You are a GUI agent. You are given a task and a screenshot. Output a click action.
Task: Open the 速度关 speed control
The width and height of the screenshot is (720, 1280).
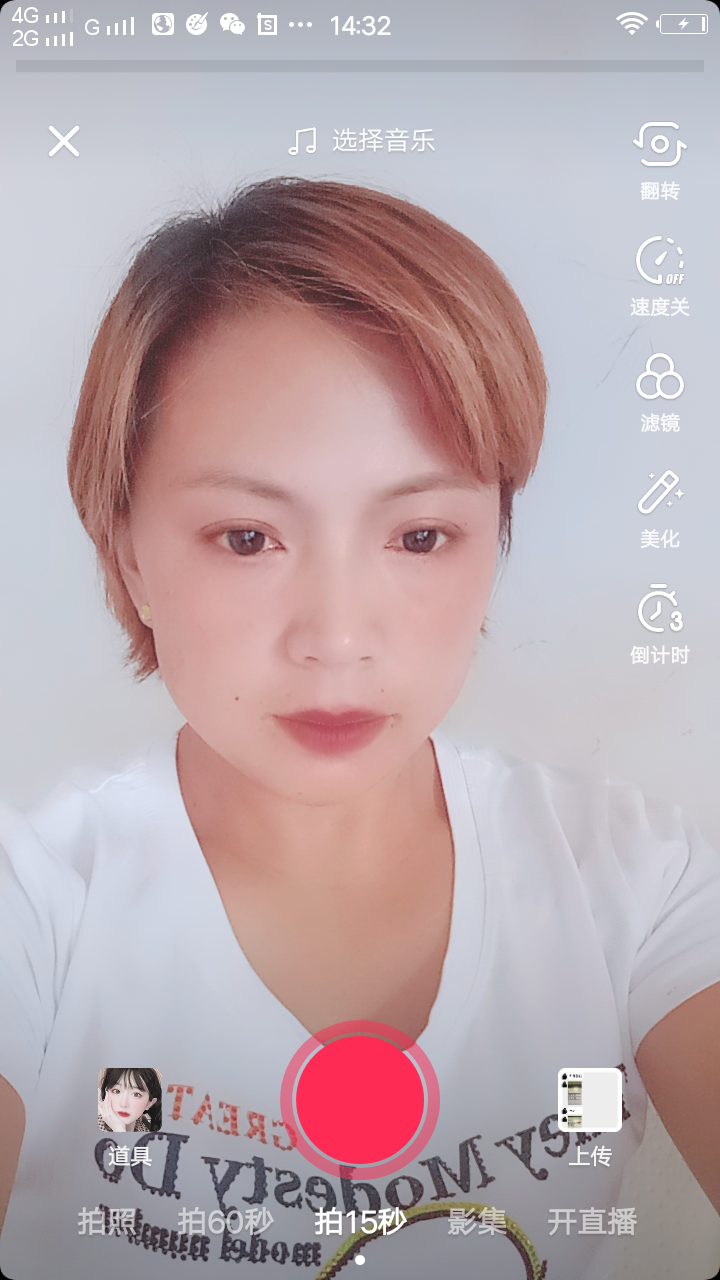pyautogui.click(x=660, y=276)
